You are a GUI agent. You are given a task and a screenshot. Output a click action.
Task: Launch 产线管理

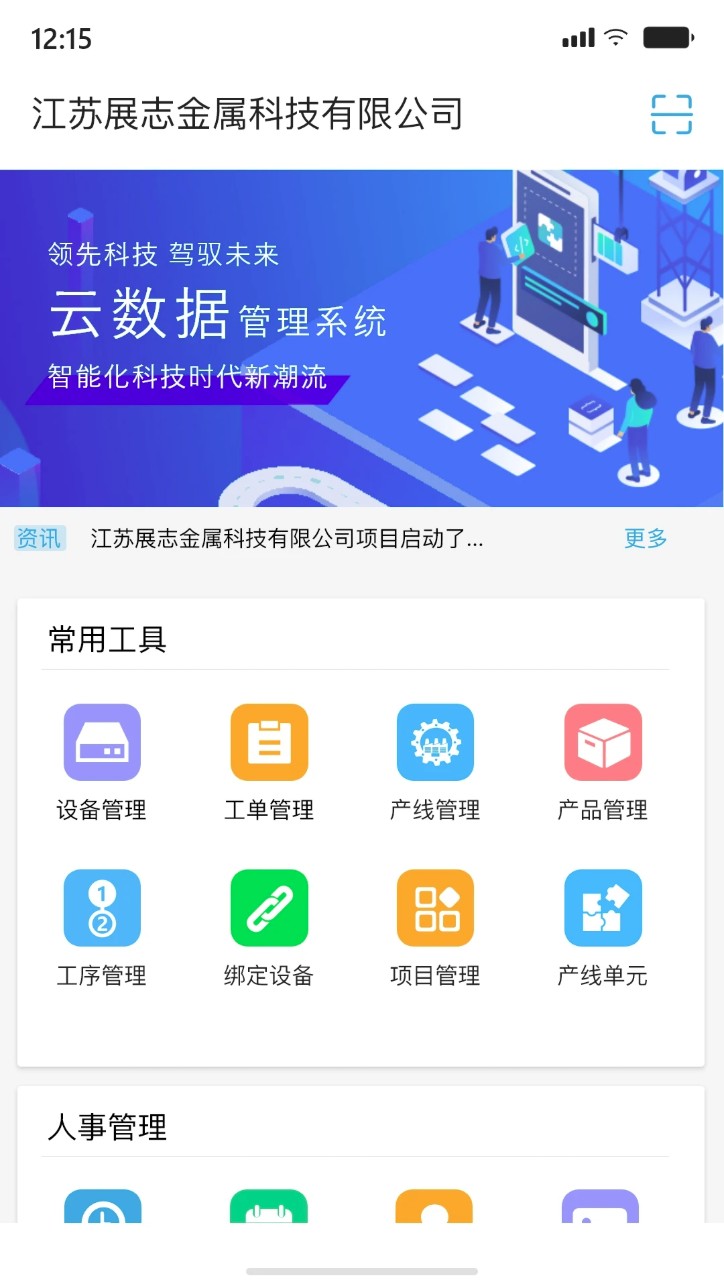[435, 742]
